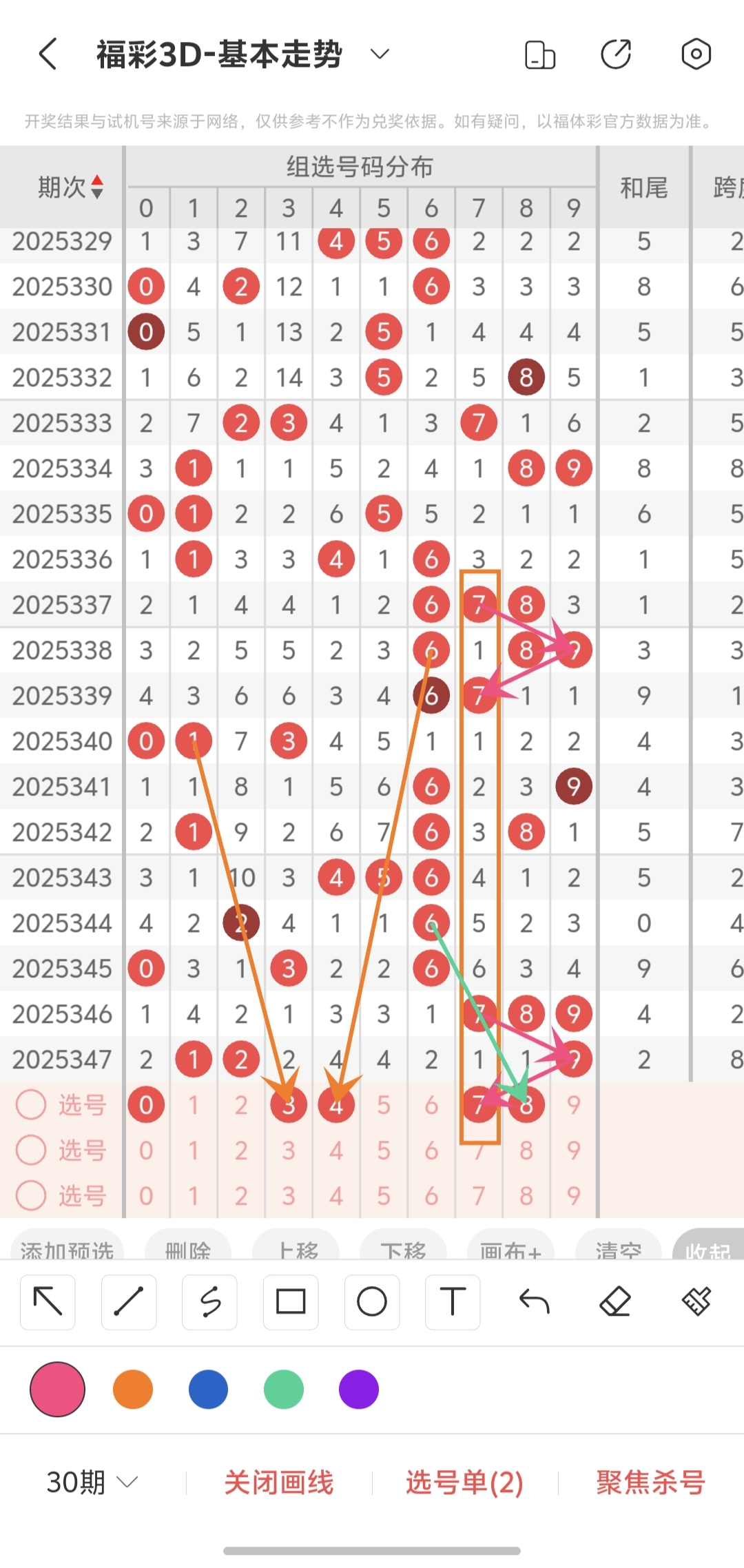
Task: Go back using the top-left arrow
Action: click(x=48, y=54)
